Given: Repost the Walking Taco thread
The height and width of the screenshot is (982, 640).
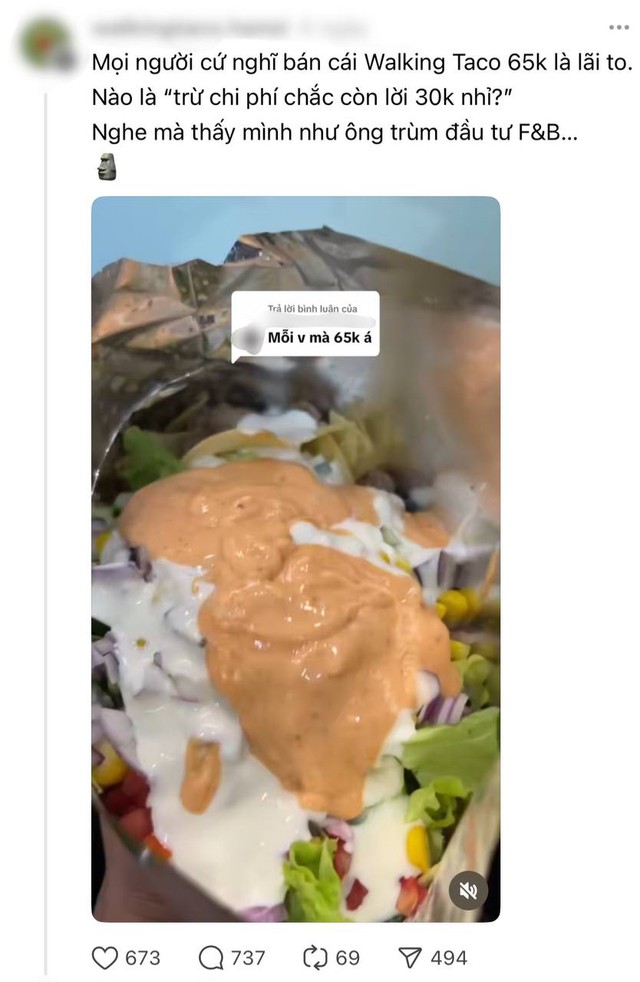Looking at the screenshot, I should click(x=317, y=957).
